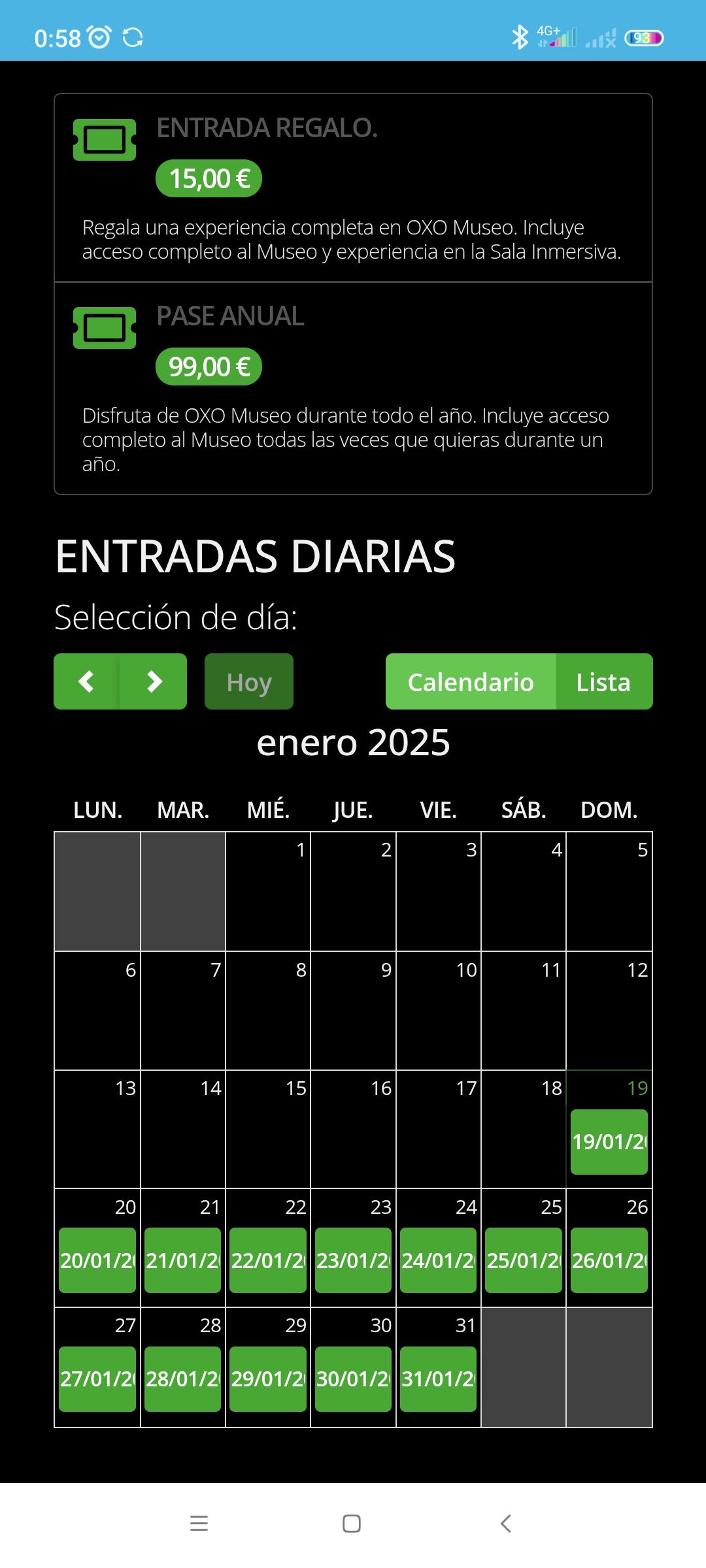Go to the next month
Screen dimensions: 706x1568
tap(154, 681)
